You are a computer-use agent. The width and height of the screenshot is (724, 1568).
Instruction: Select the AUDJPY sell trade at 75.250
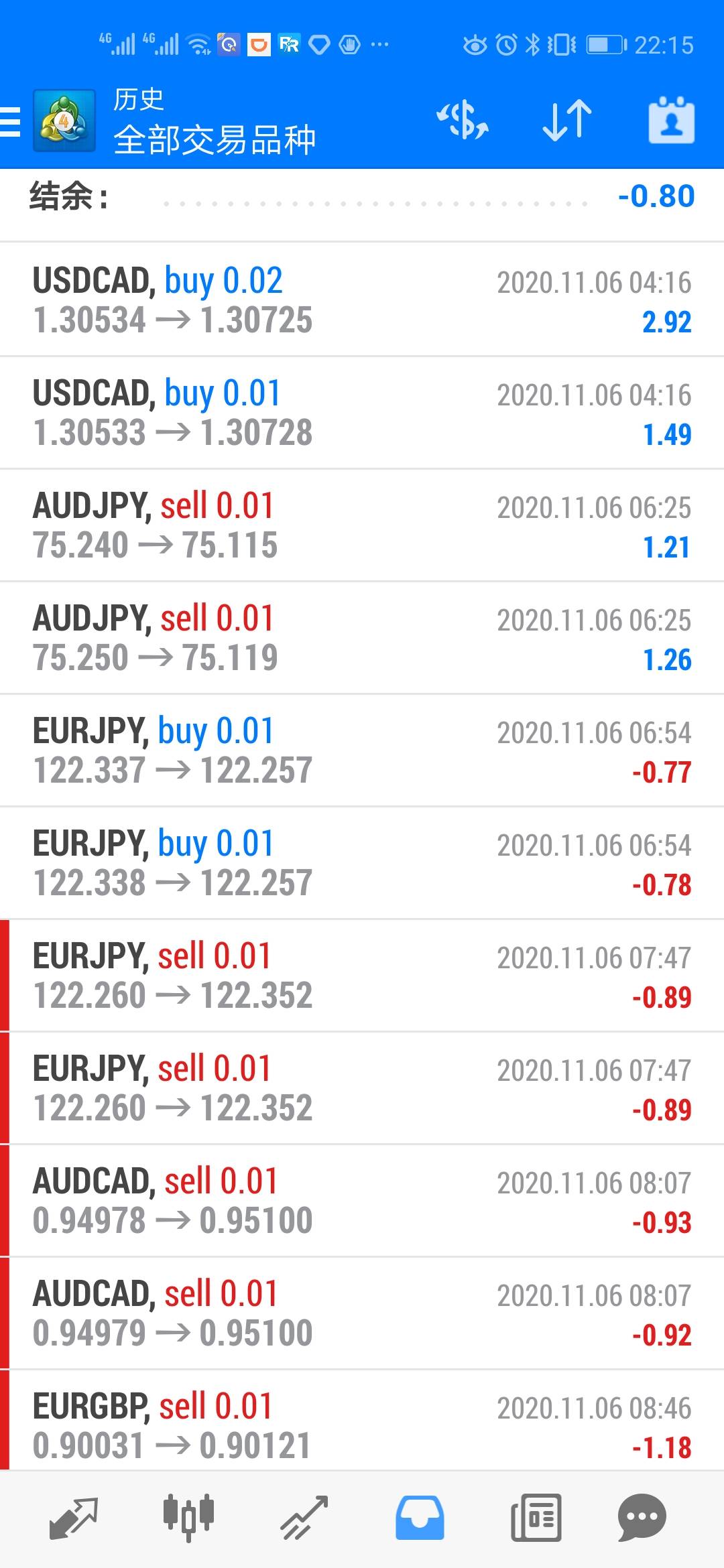pyautogui.click(x=362, y=637)
